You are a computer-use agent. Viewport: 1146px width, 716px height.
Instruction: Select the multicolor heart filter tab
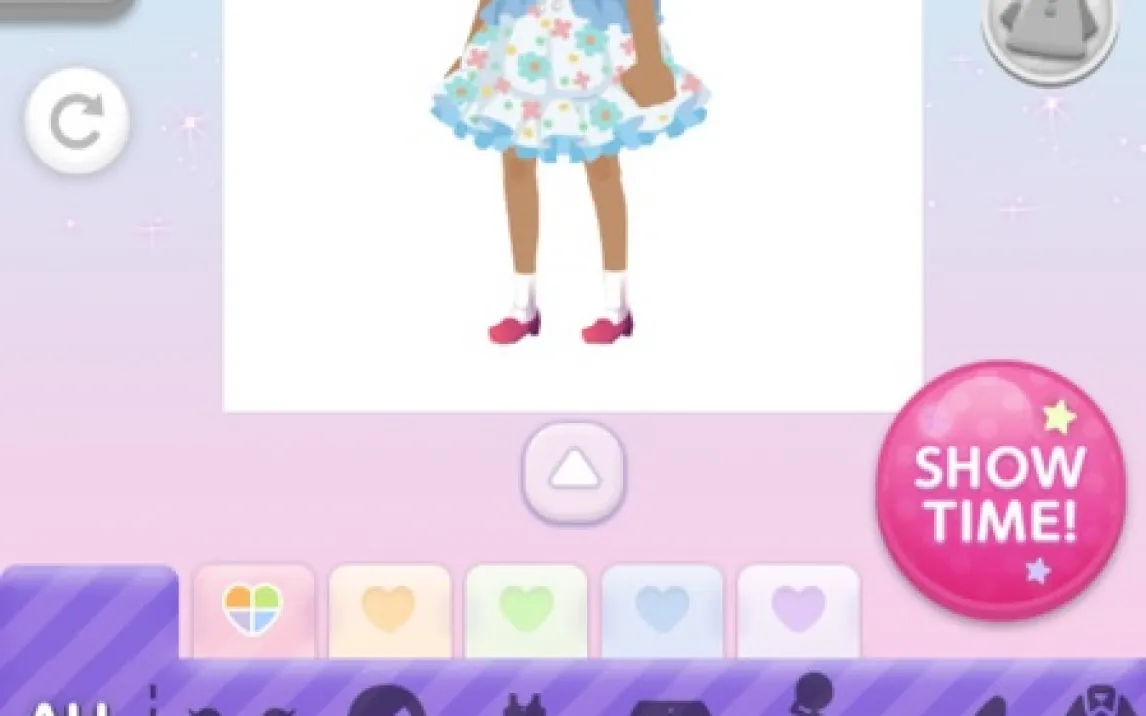coord(253,610)
